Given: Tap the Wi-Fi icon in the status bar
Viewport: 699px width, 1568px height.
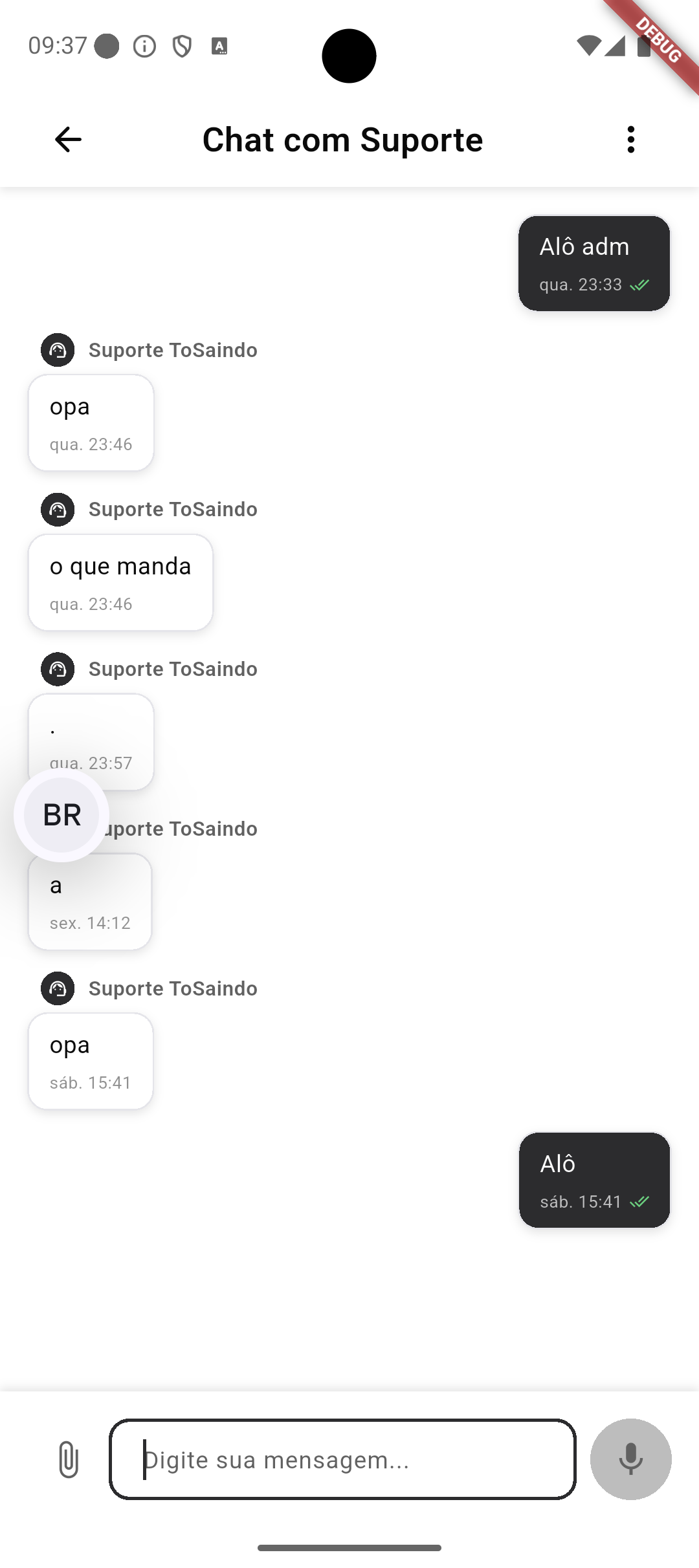Looking at the screenshot, I should pos(588,46).
